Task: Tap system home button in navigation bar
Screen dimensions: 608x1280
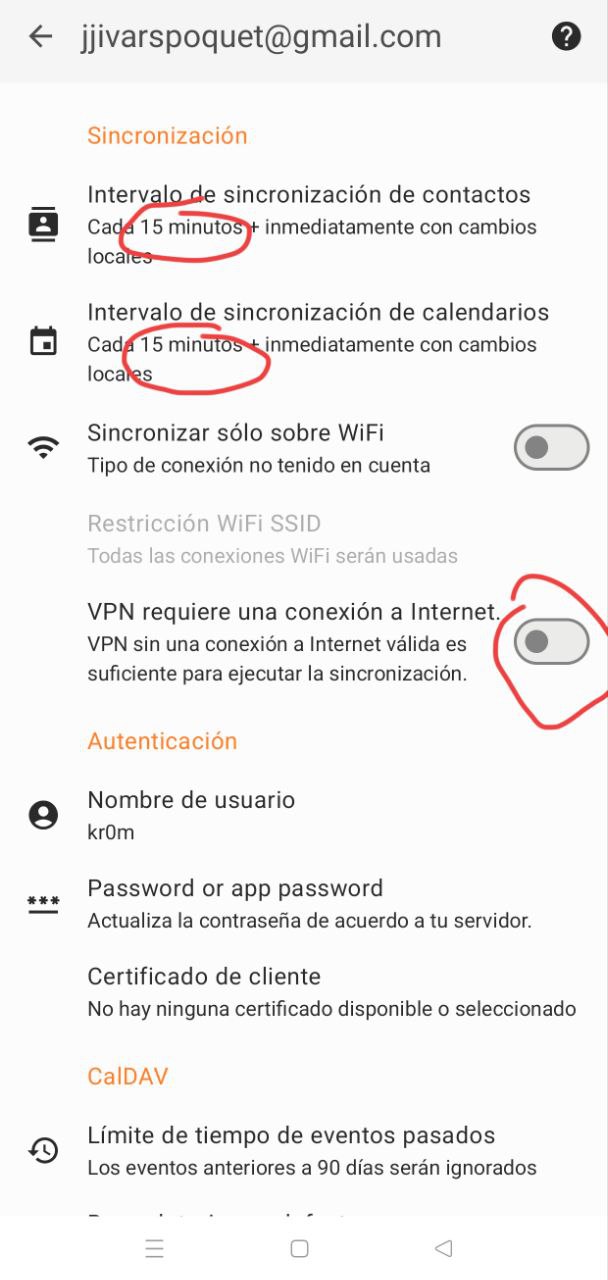Action: 299,1248
